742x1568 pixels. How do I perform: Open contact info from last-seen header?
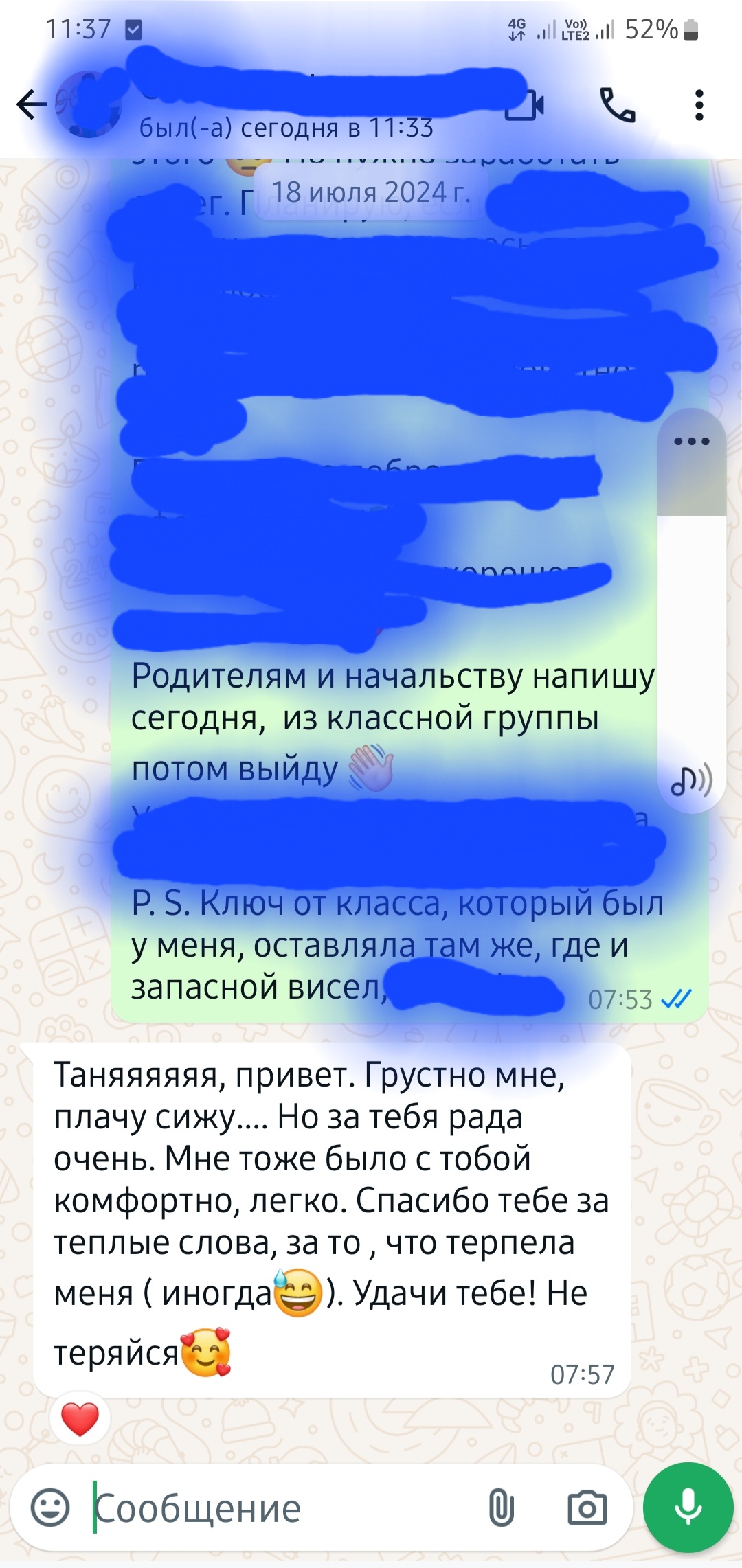coord(286,128)
